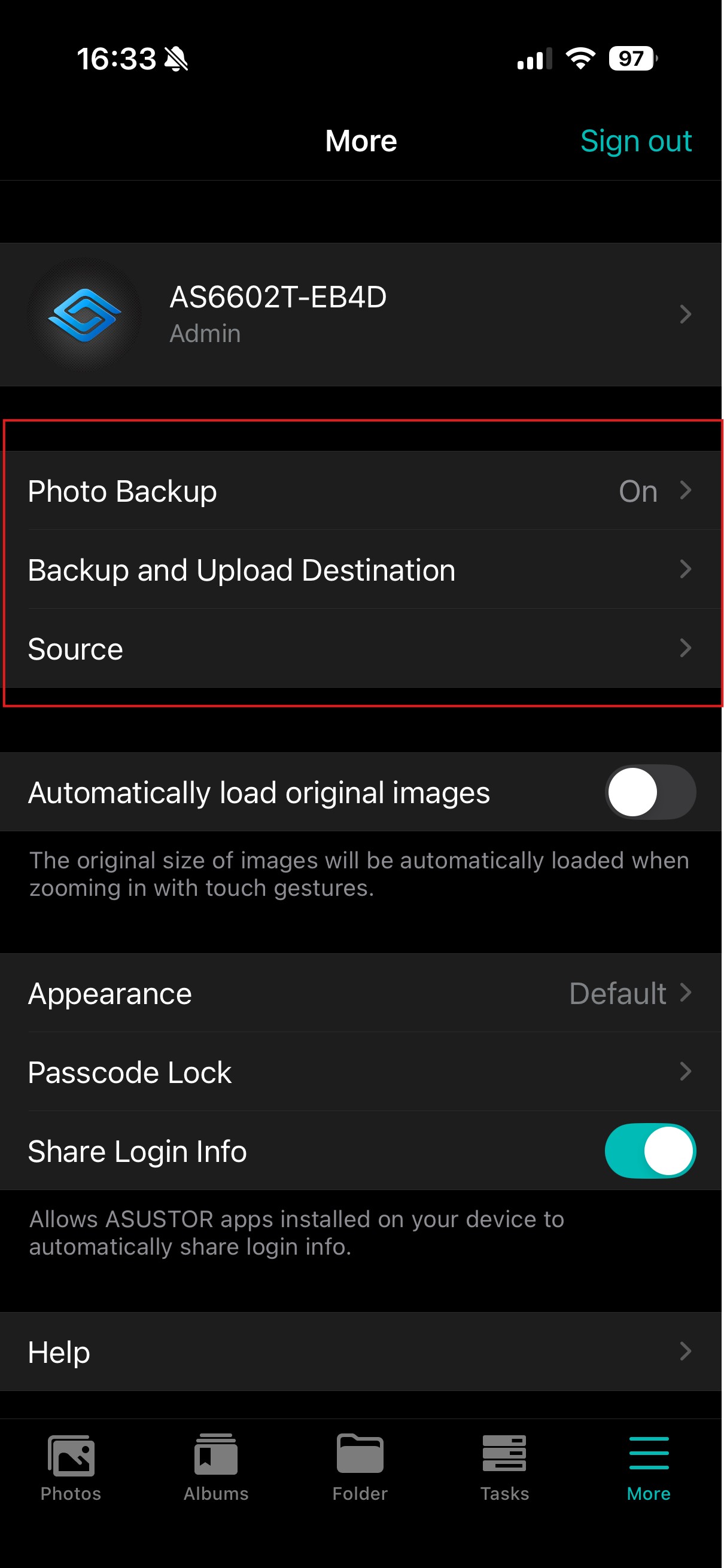
Task: Open the Source settings row
Action: [361, 649]
